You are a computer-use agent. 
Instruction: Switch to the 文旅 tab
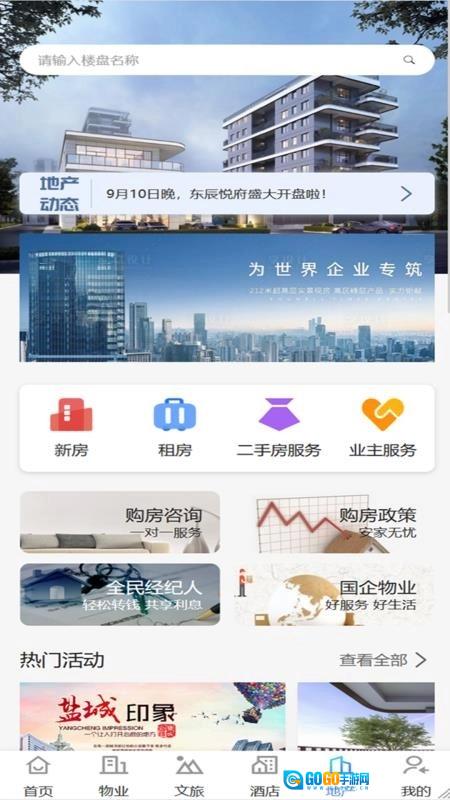pos(189,776)
